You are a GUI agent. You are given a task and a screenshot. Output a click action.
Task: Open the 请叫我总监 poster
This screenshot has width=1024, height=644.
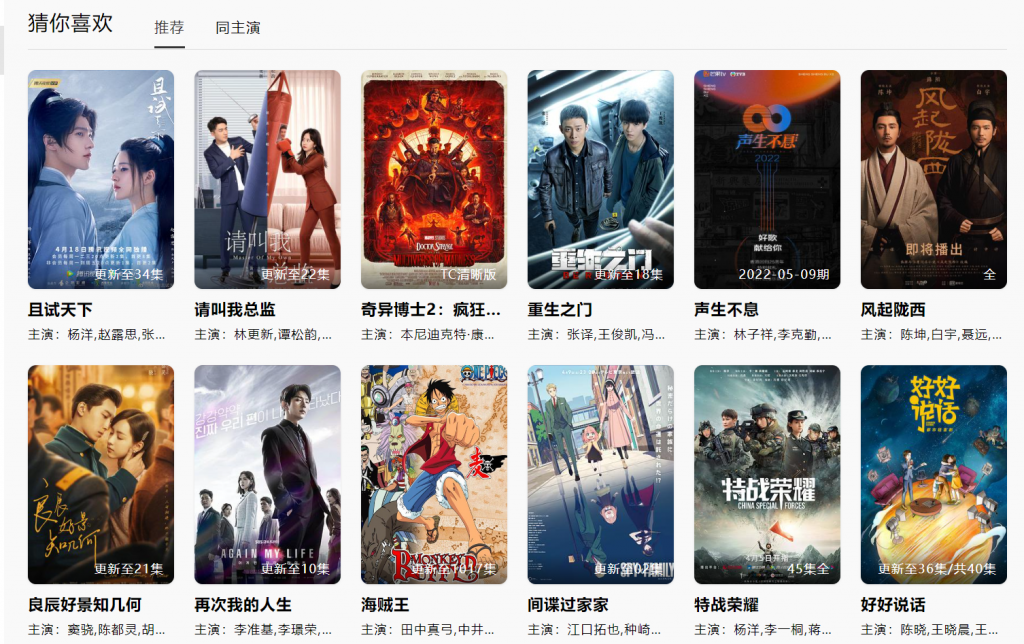pyautogui.click(x=267, y=179)
